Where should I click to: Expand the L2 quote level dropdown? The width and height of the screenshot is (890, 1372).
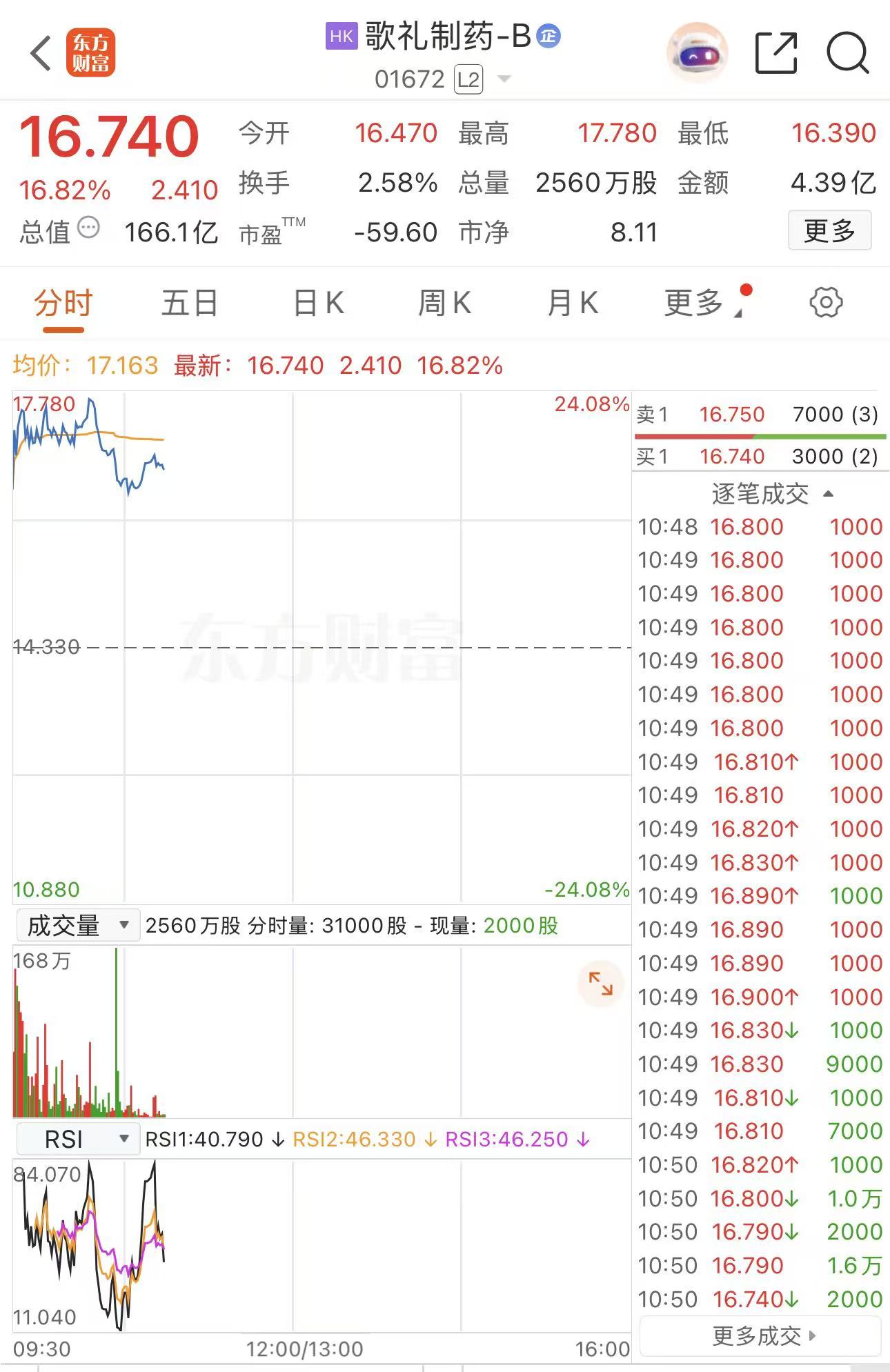tap(504, 79)
